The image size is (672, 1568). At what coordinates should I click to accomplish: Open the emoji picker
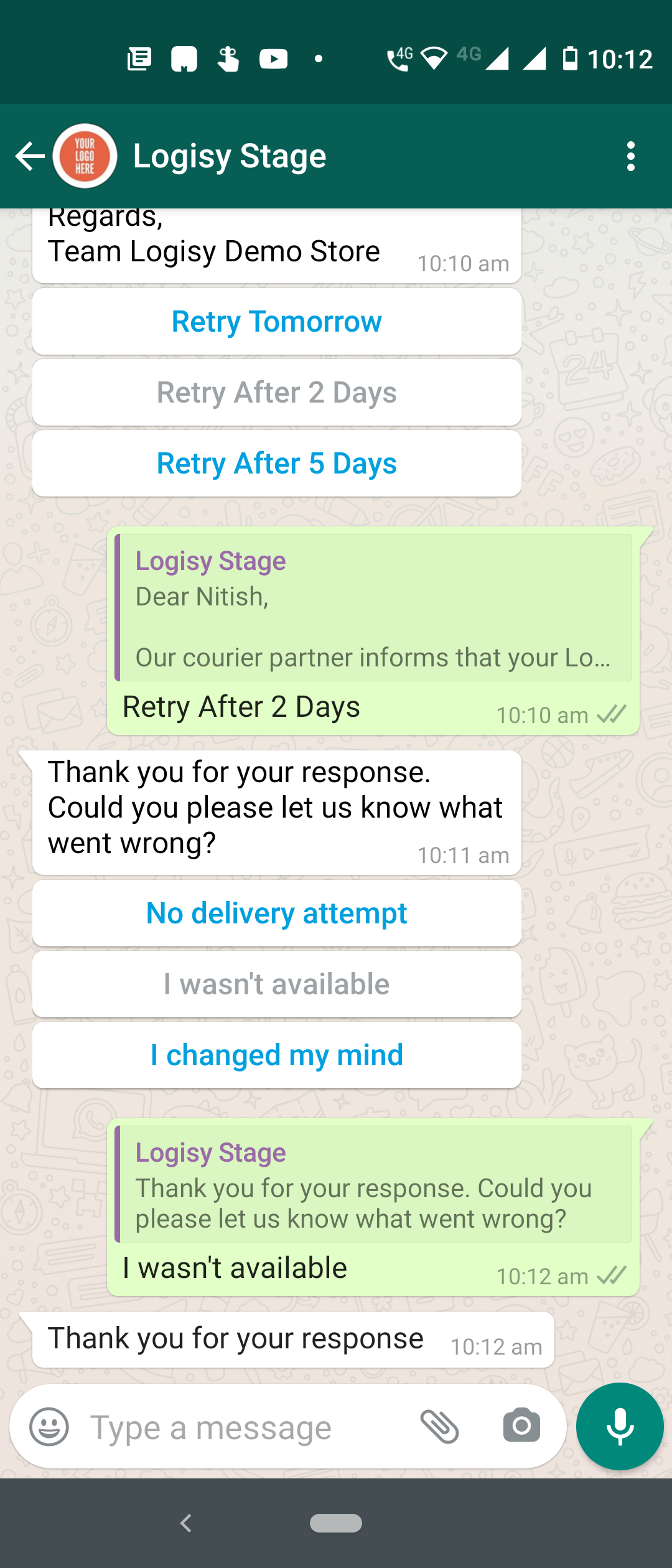click(x=49, y=1426)
